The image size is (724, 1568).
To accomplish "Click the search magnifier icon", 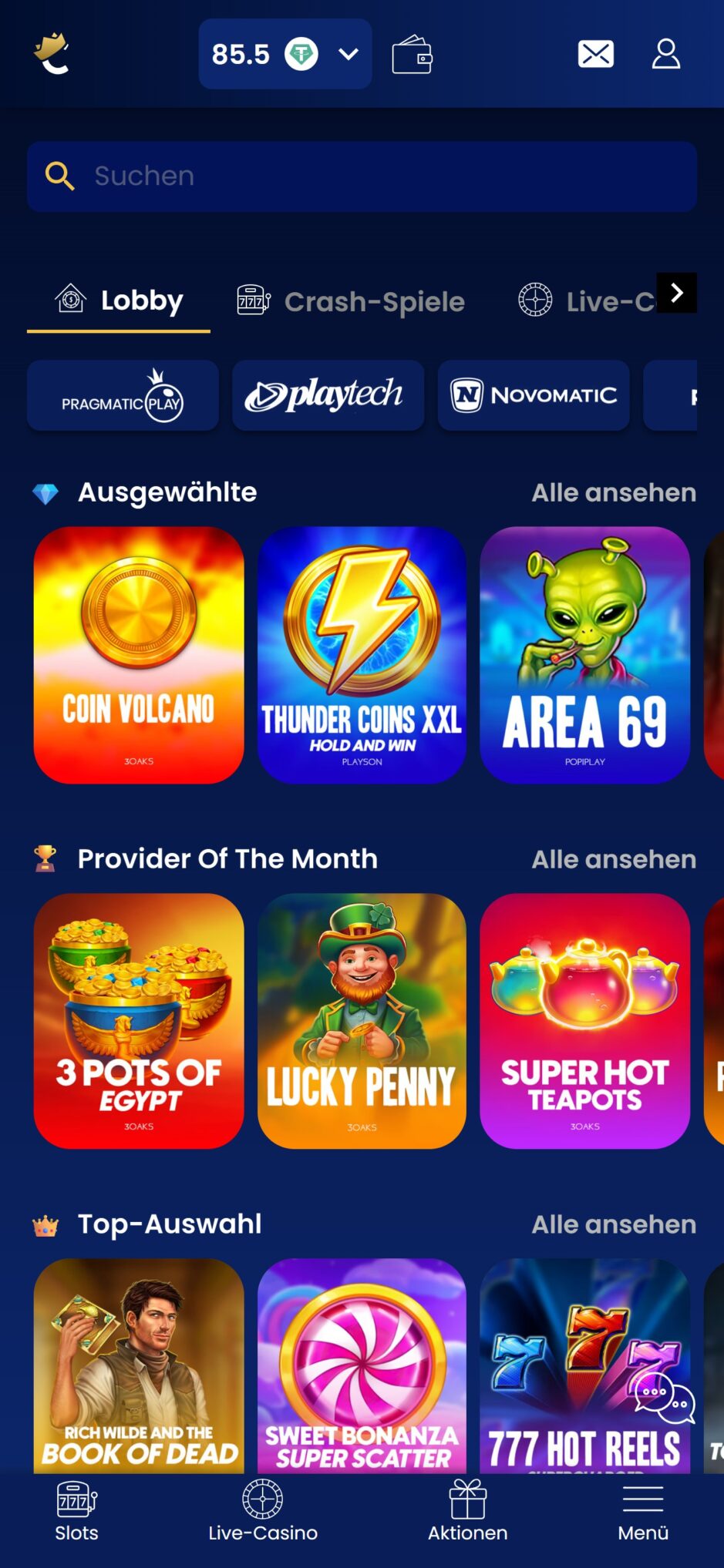I will [60, 176].
